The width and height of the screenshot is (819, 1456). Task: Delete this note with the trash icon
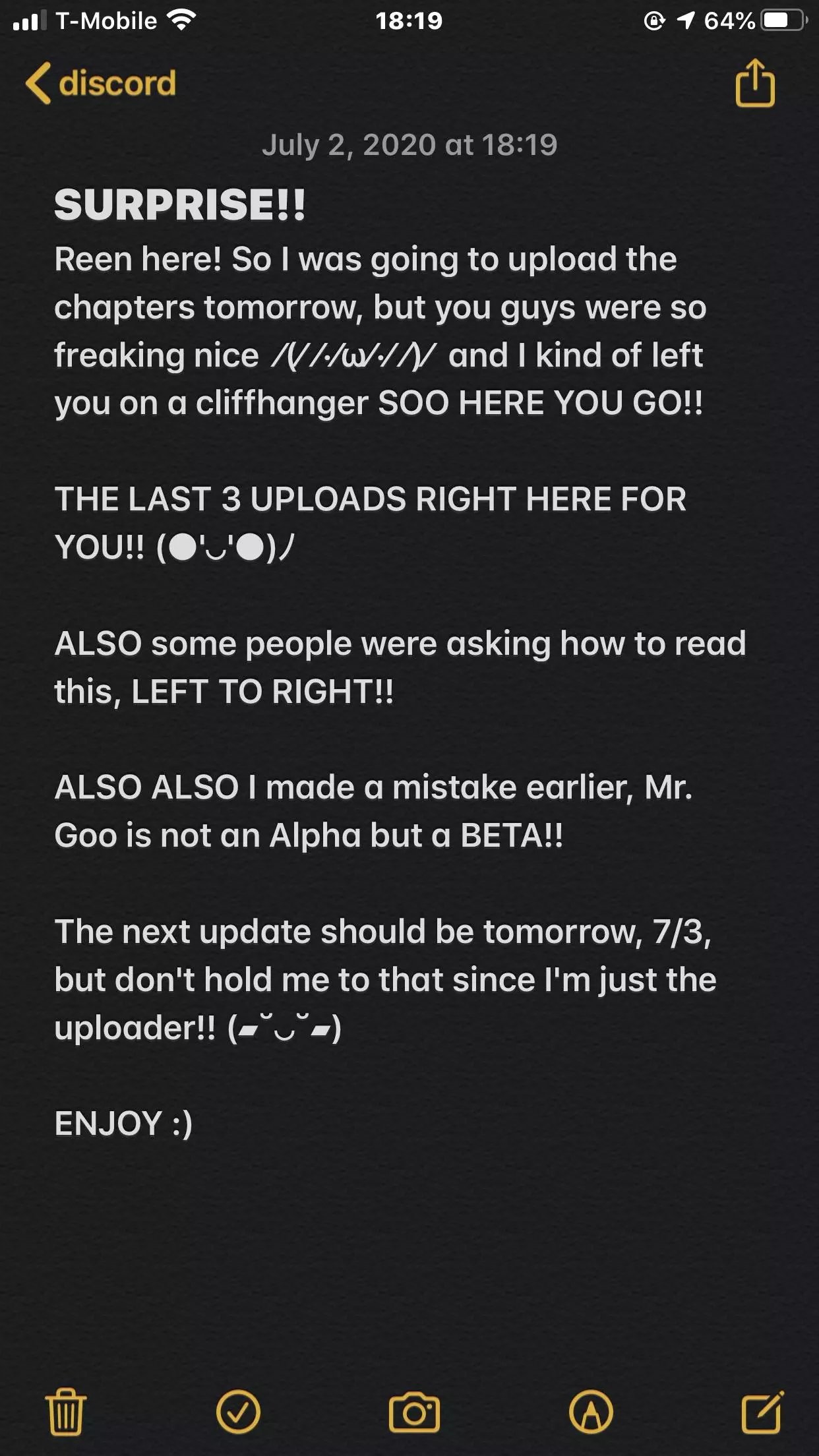point(66,1412)
